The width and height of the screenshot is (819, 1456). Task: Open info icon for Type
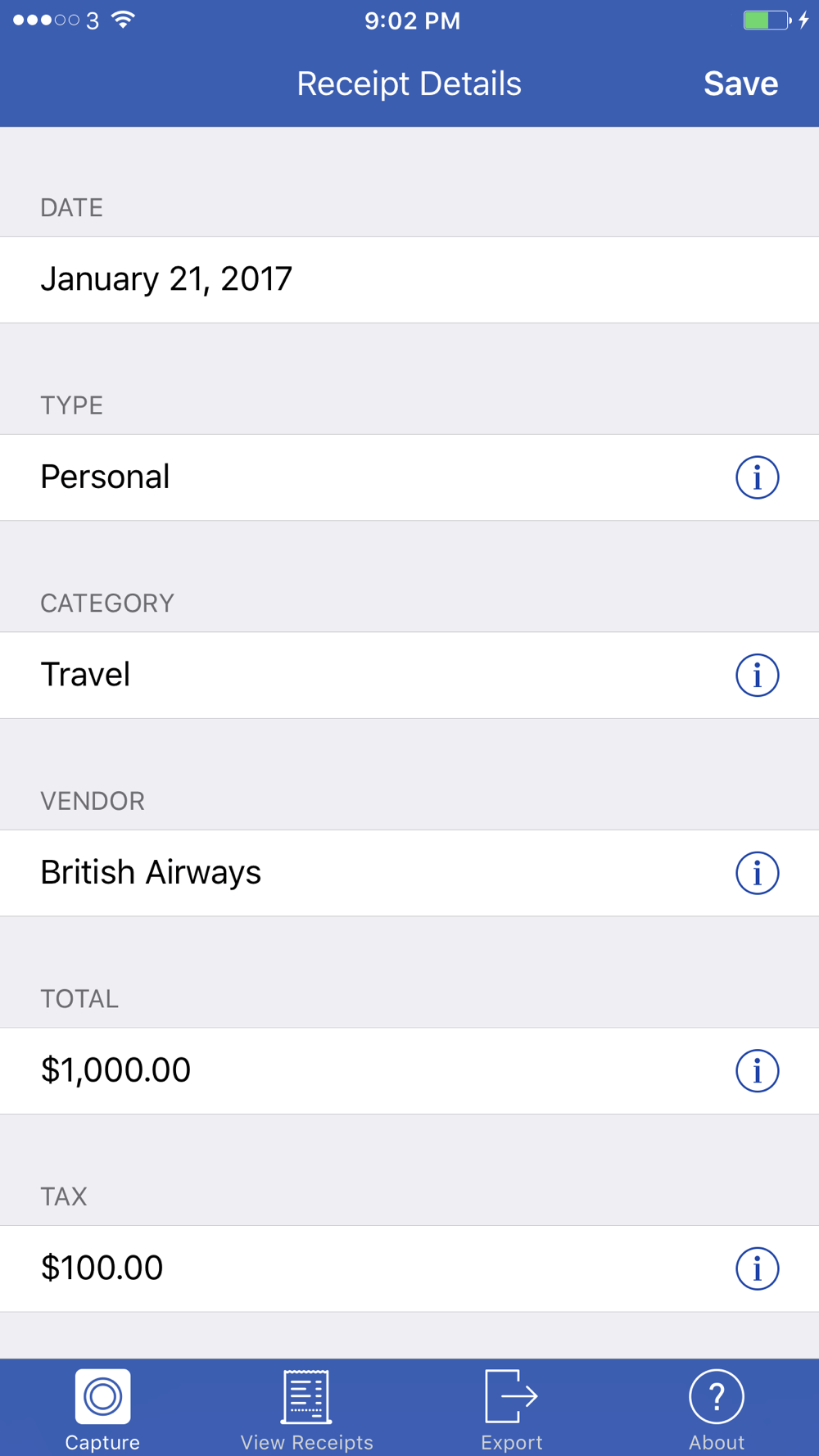[757, 477]
